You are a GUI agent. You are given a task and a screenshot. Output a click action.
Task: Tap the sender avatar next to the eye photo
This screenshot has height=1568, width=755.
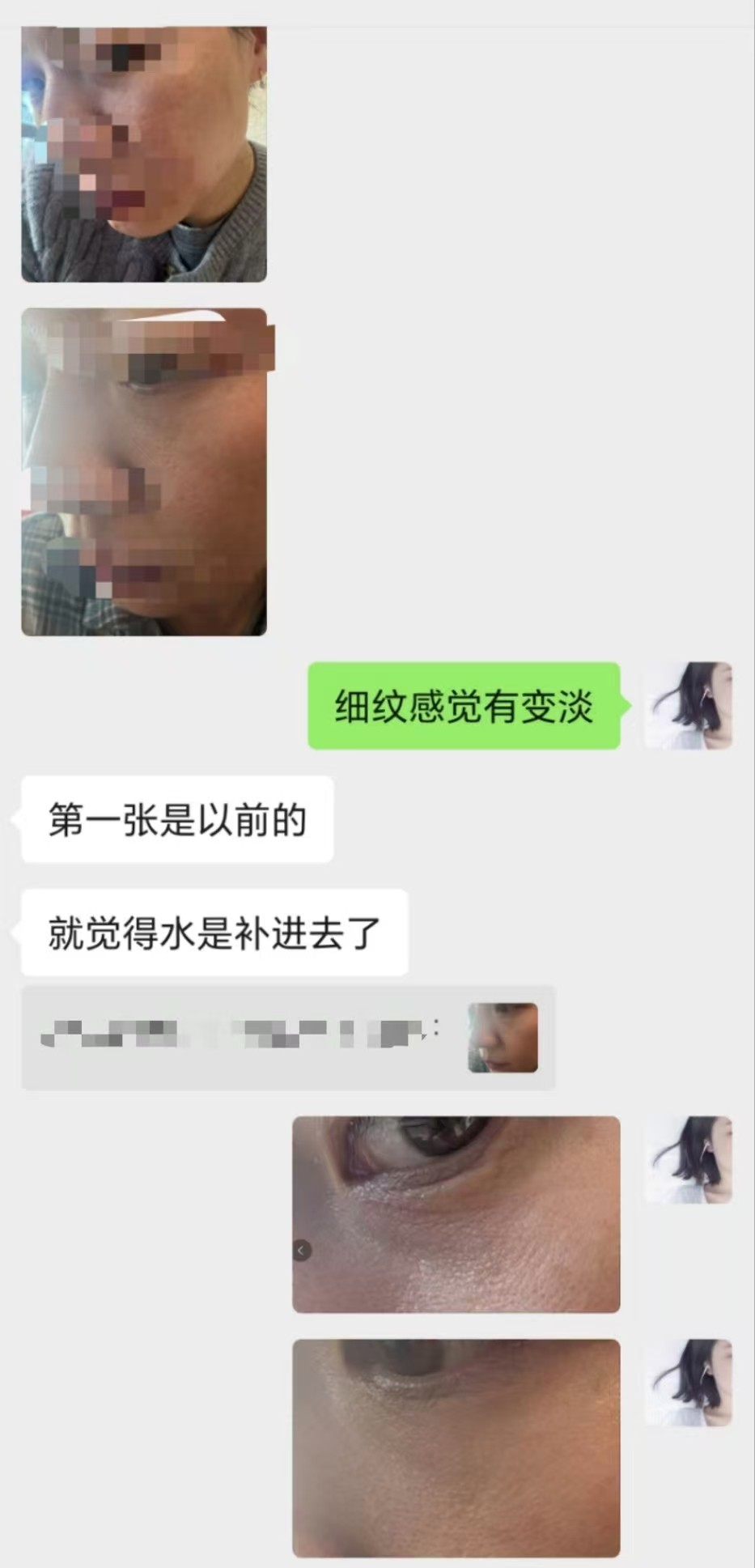pos(689,1159)
